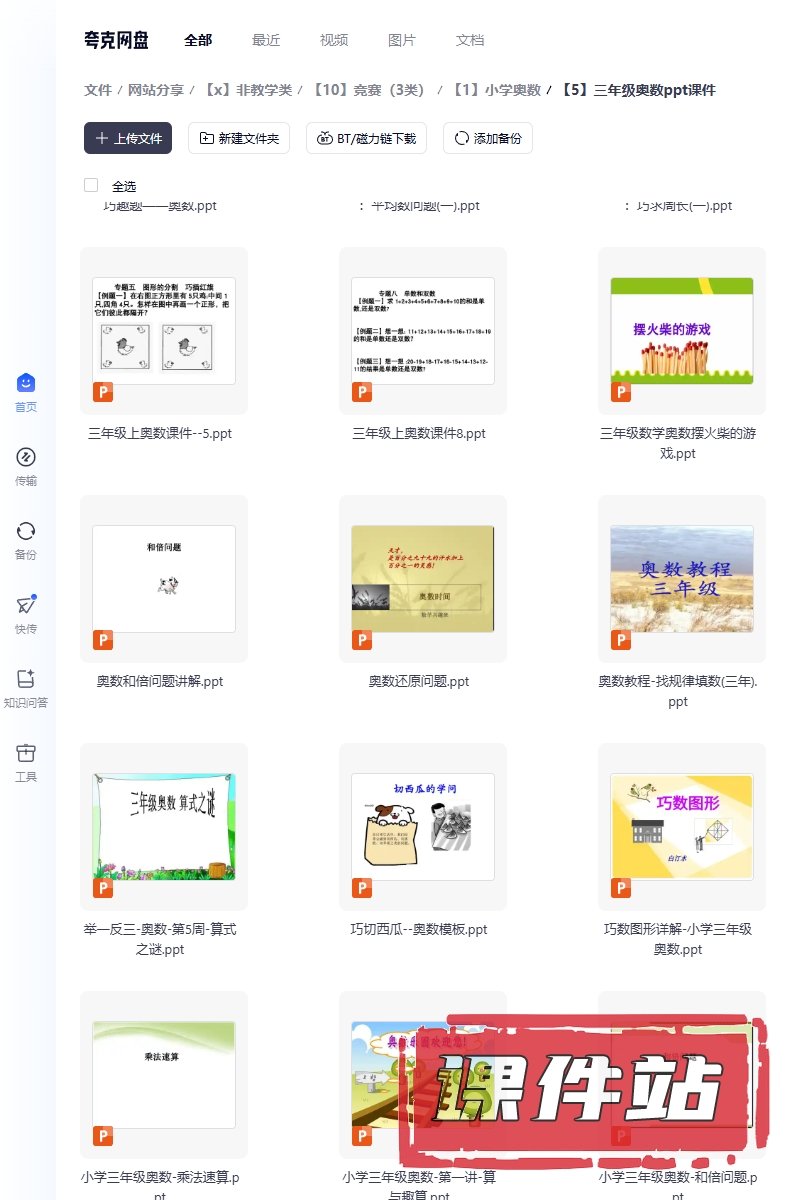Open 快传 in the sidebar

[26, 614]
